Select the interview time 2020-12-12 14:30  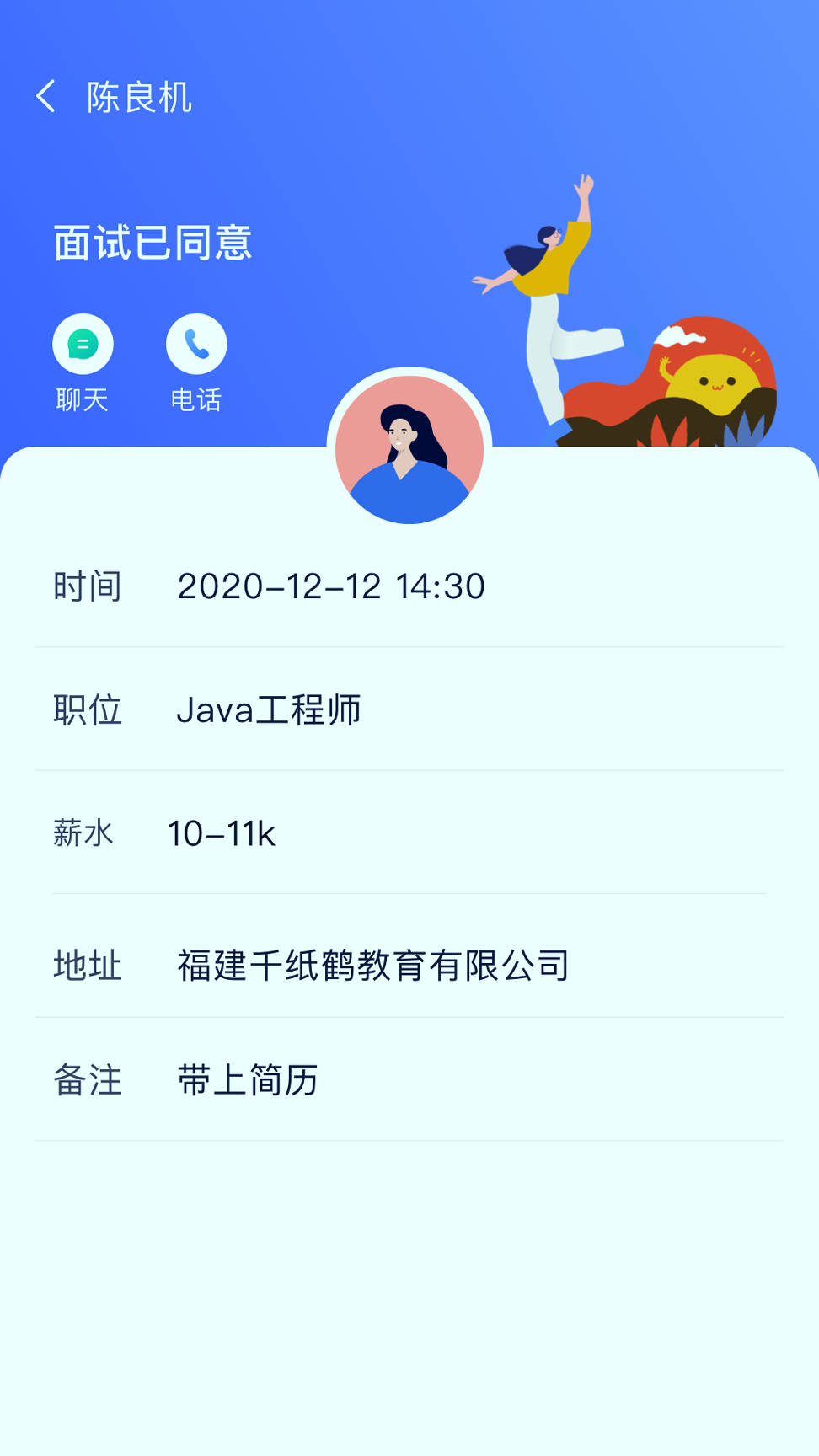(x=332, y=587)
